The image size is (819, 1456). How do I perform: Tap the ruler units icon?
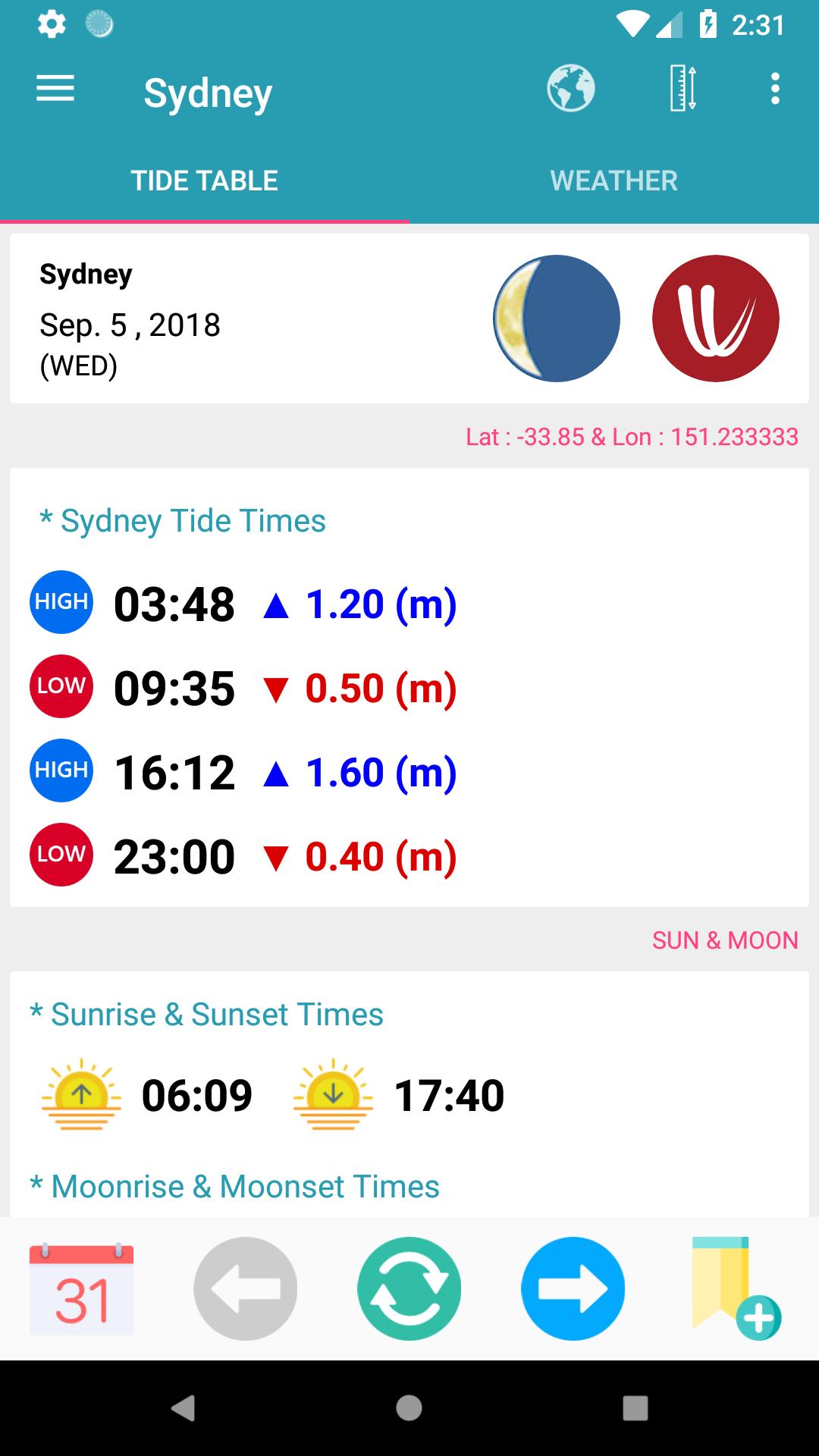(x=682, y=89)
